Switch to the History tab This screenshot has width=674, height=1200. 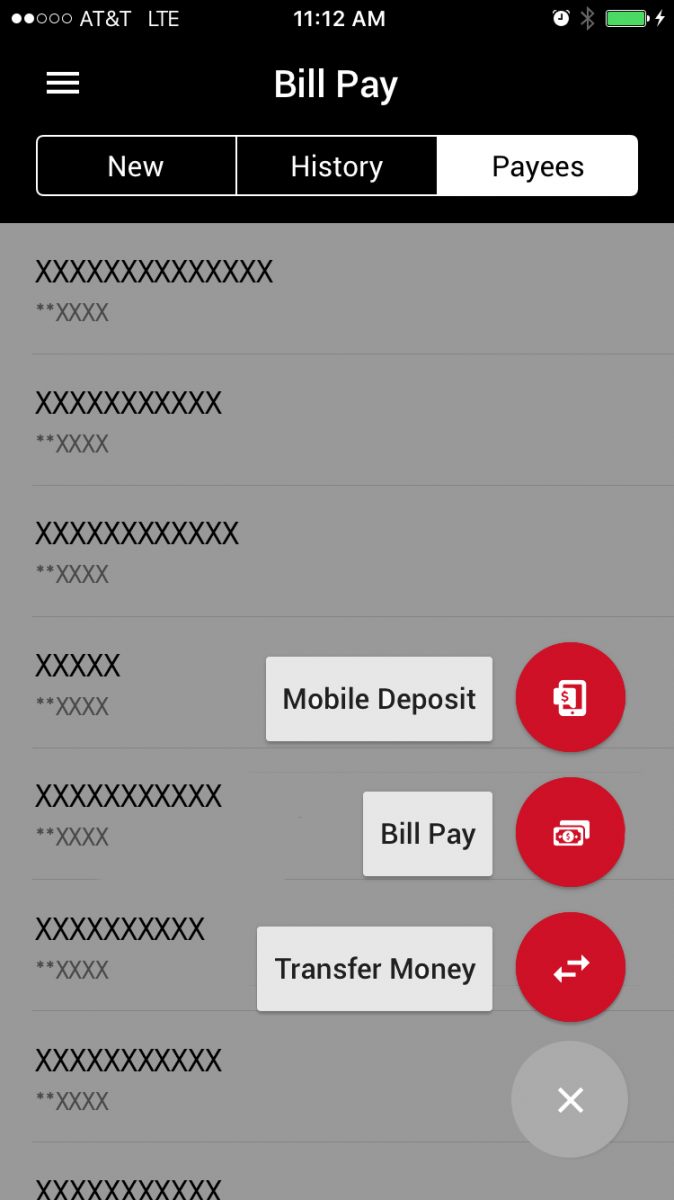[337, 166]
